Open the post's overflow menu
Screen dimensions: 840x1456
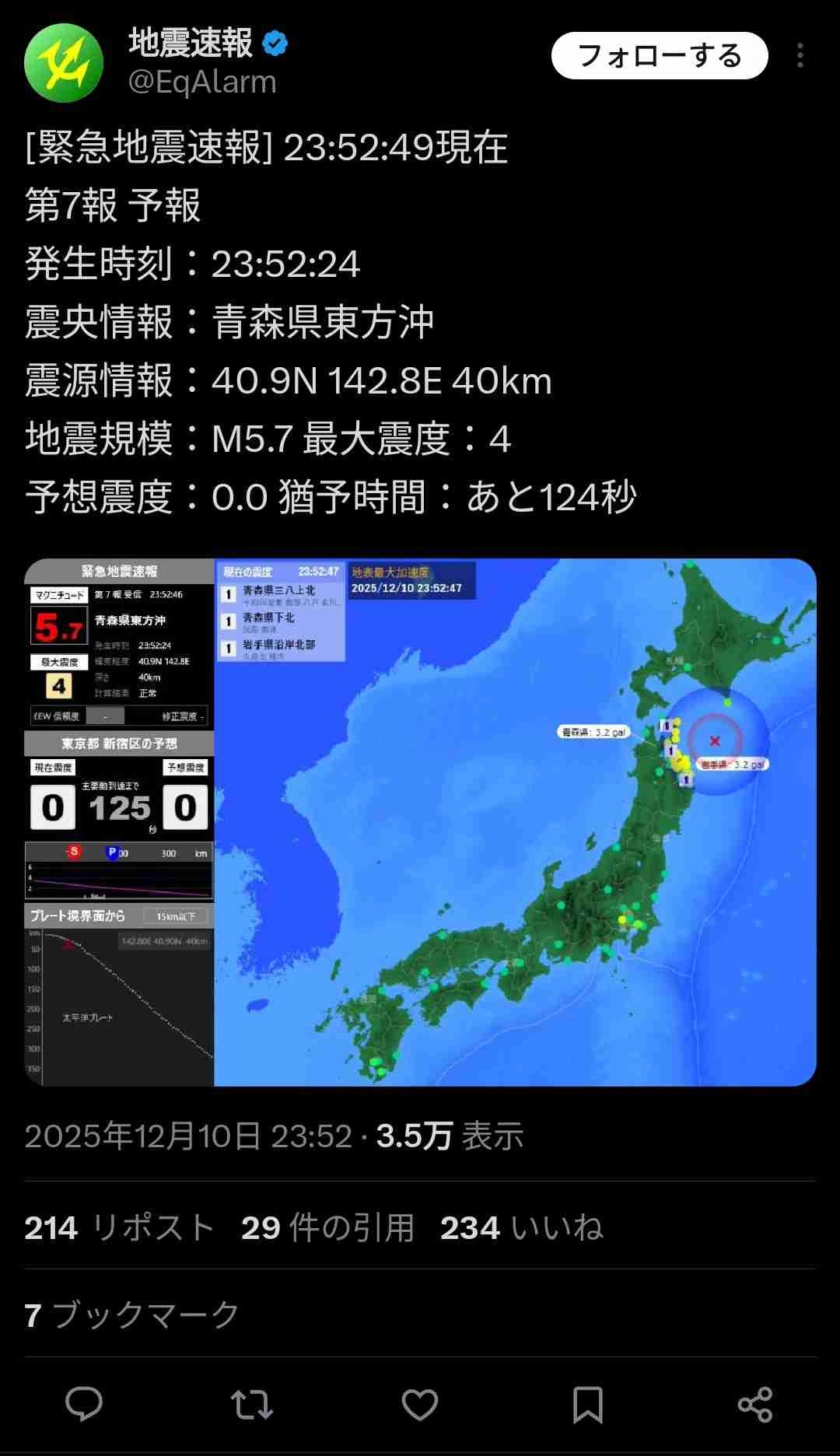800,56
